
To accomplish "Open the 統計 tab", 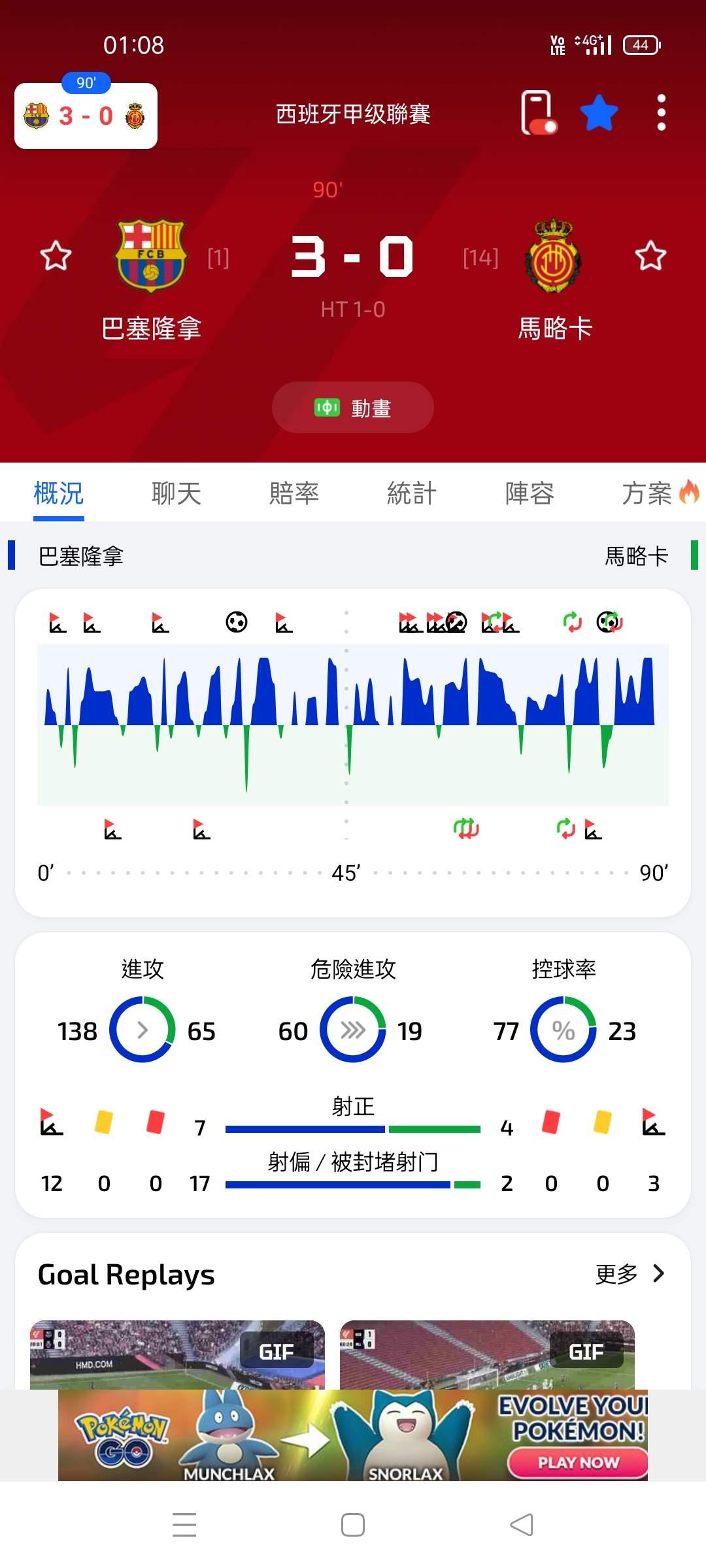I will [412, 493].
